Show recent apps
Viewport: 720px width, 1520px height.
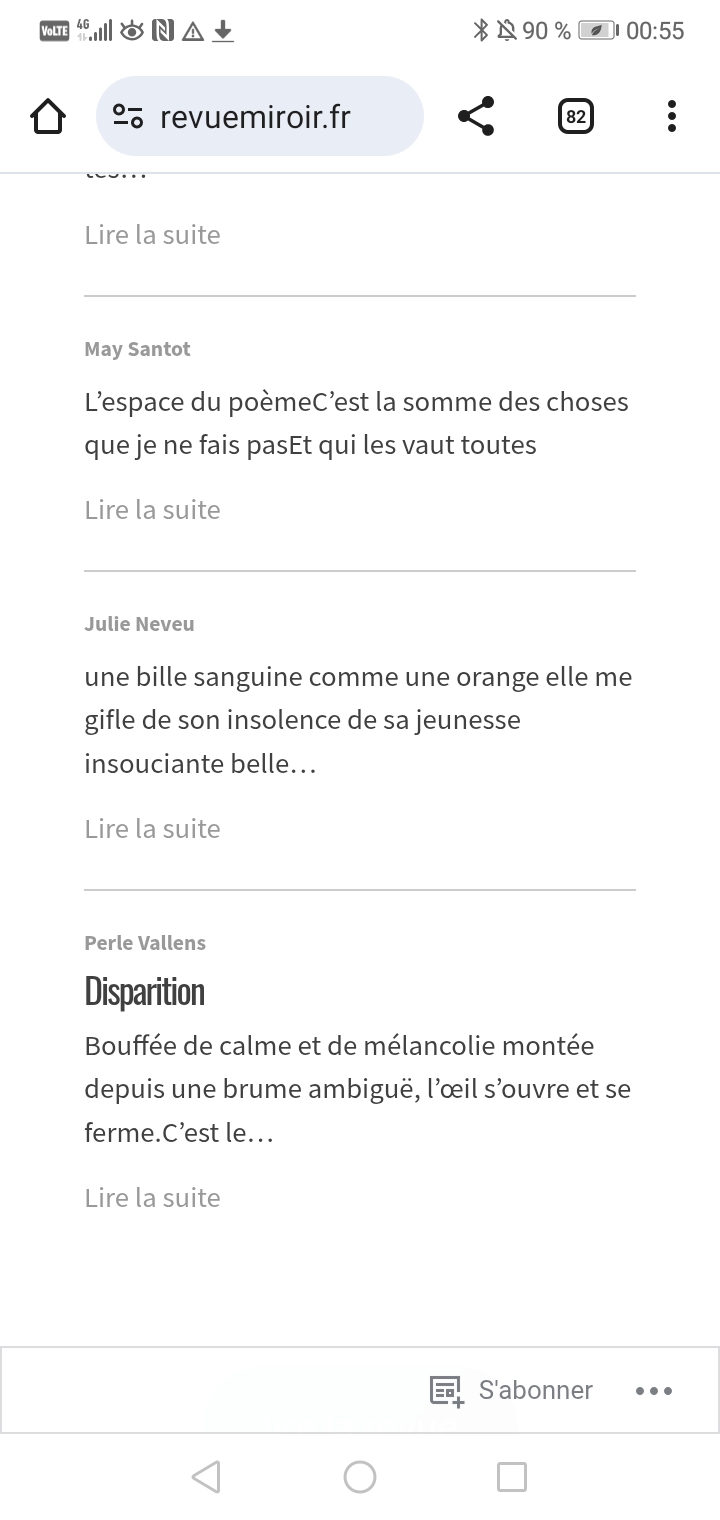511,1477
